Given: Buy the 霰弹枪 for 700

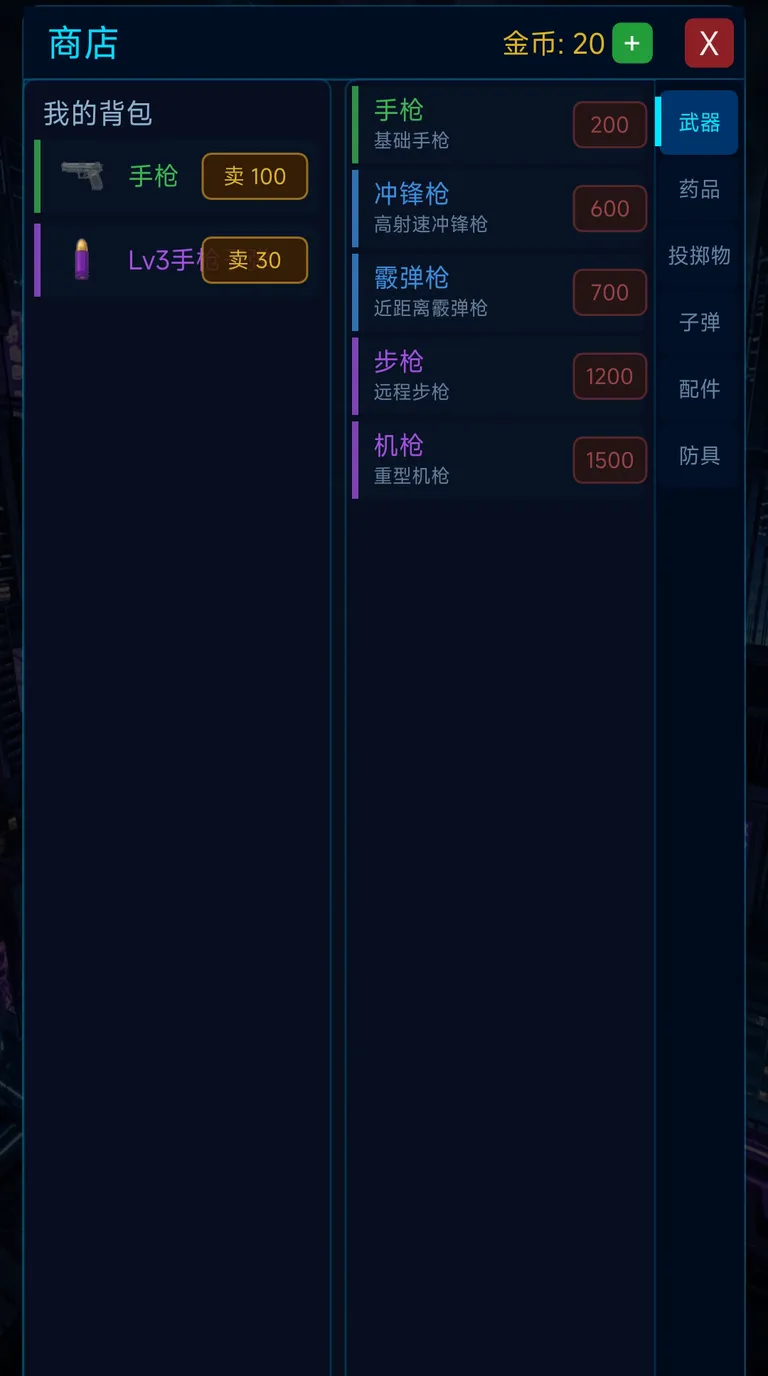Looking at the screenshot, I should coord(610,293).
